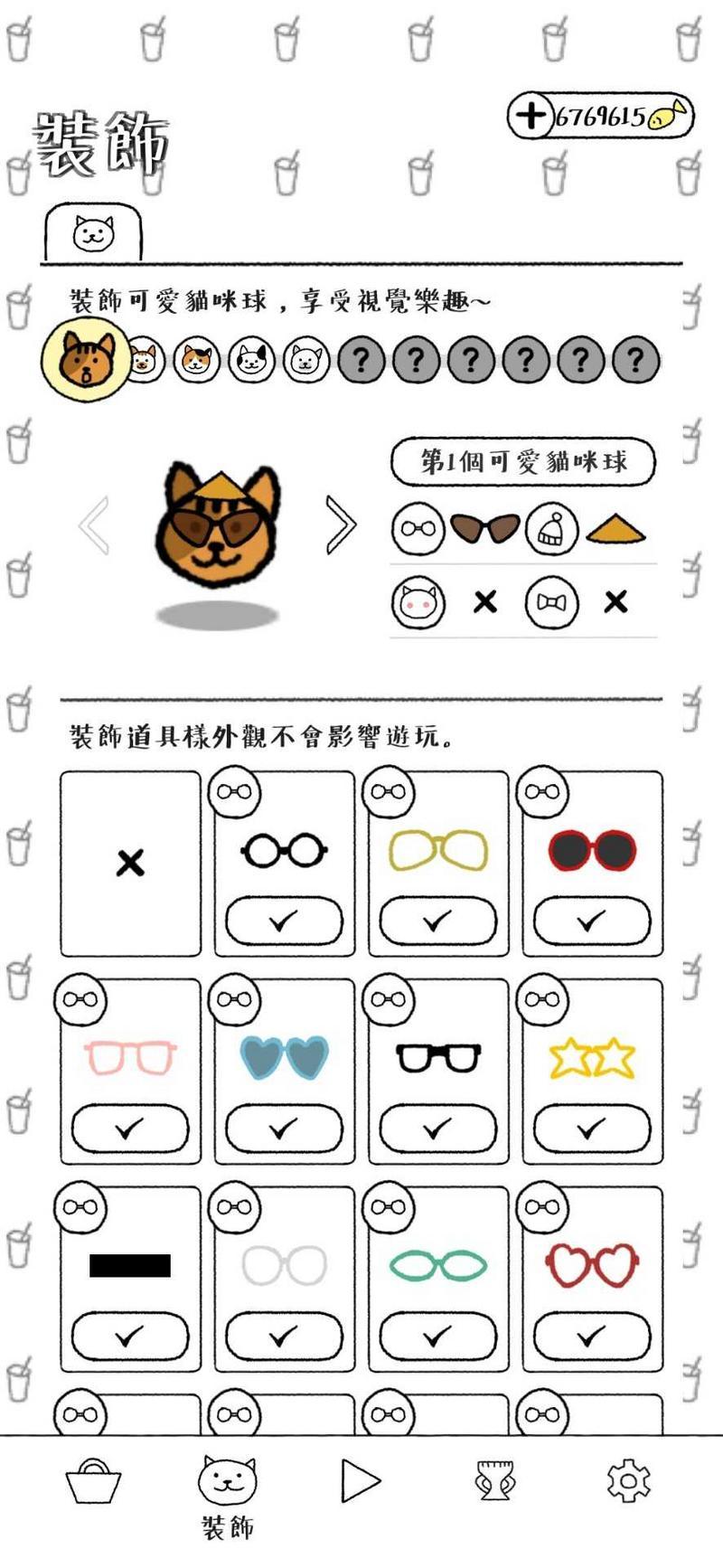Open the settings gear
The width and height of the screenshot is (723, 1568).
coord(629,1481)
